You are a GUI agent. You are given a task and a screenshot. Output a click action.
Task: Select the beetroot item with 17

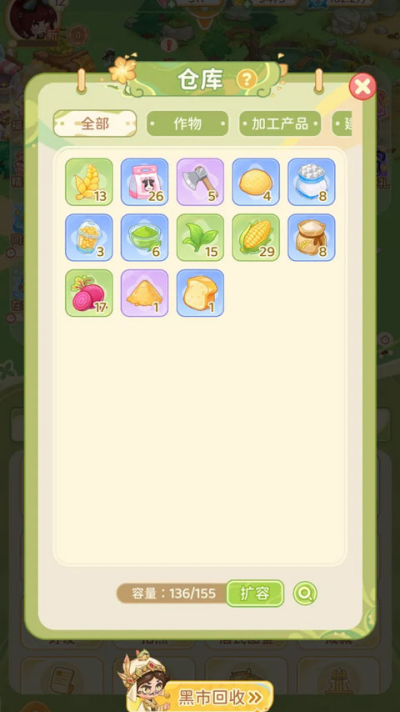click(89, 293)
